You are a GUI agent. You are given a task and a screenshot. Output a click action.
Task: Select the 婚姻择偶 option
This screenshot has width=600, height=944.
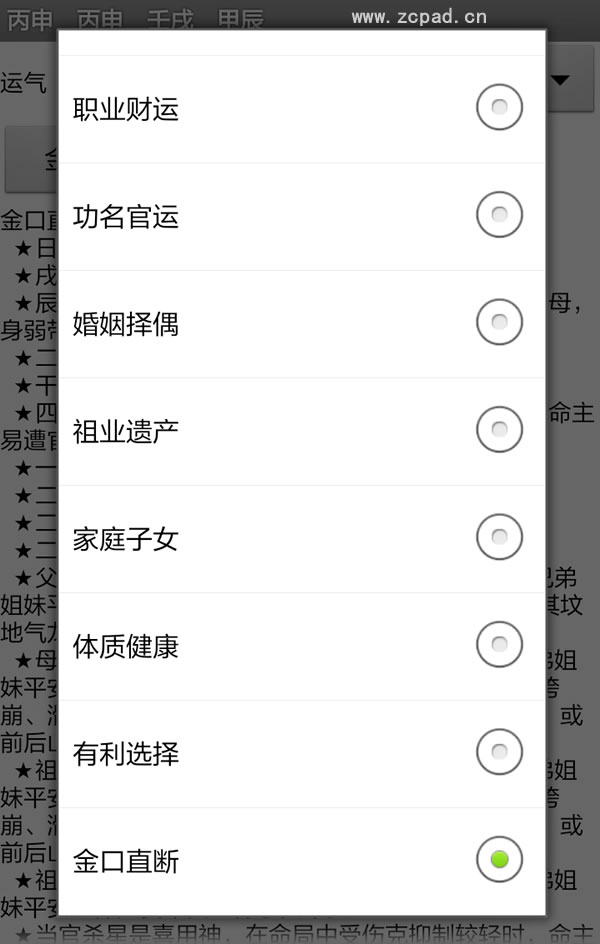[300, 323]
